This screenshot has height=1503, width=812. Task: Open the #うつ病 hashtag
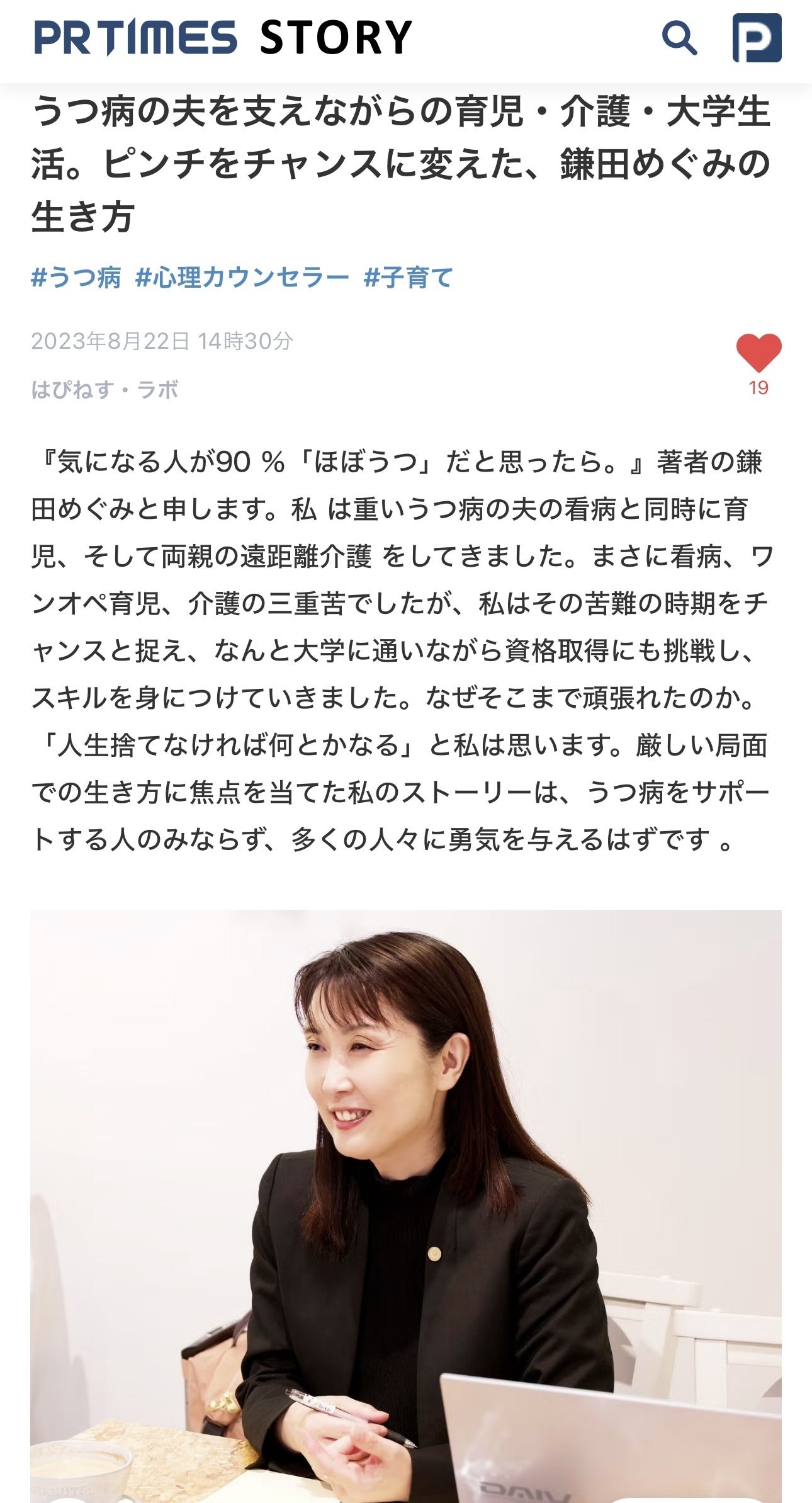point(76,277)
